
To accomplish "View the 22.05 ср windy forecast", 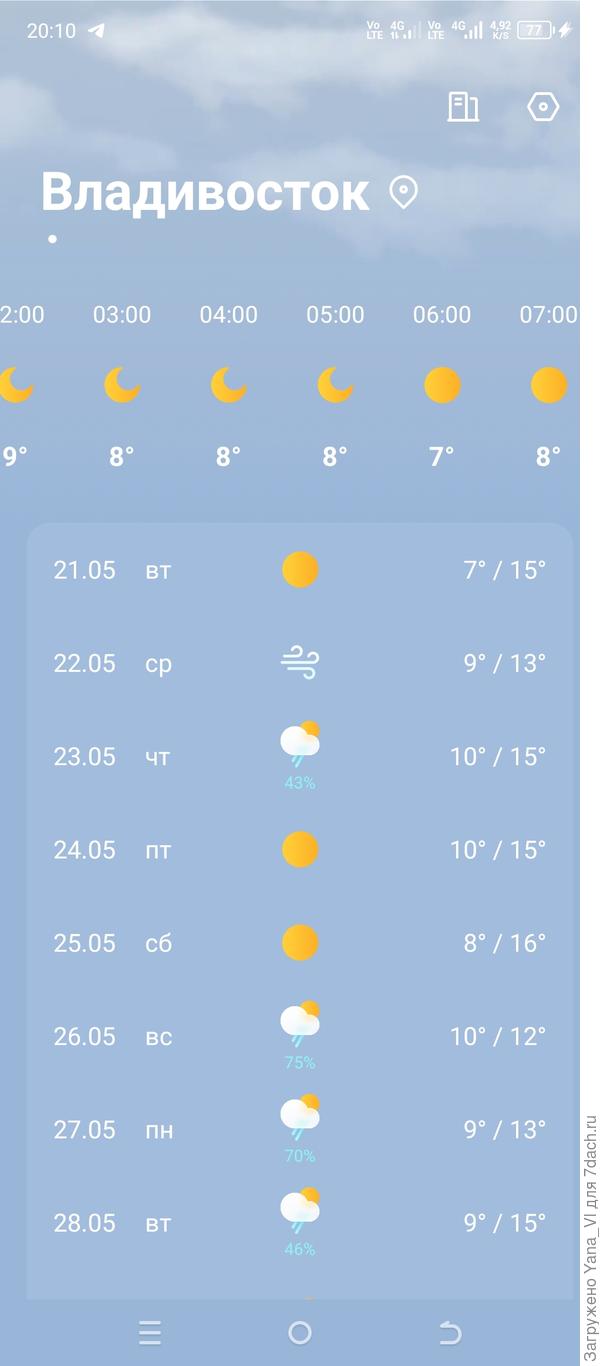I will coord(300,663).
